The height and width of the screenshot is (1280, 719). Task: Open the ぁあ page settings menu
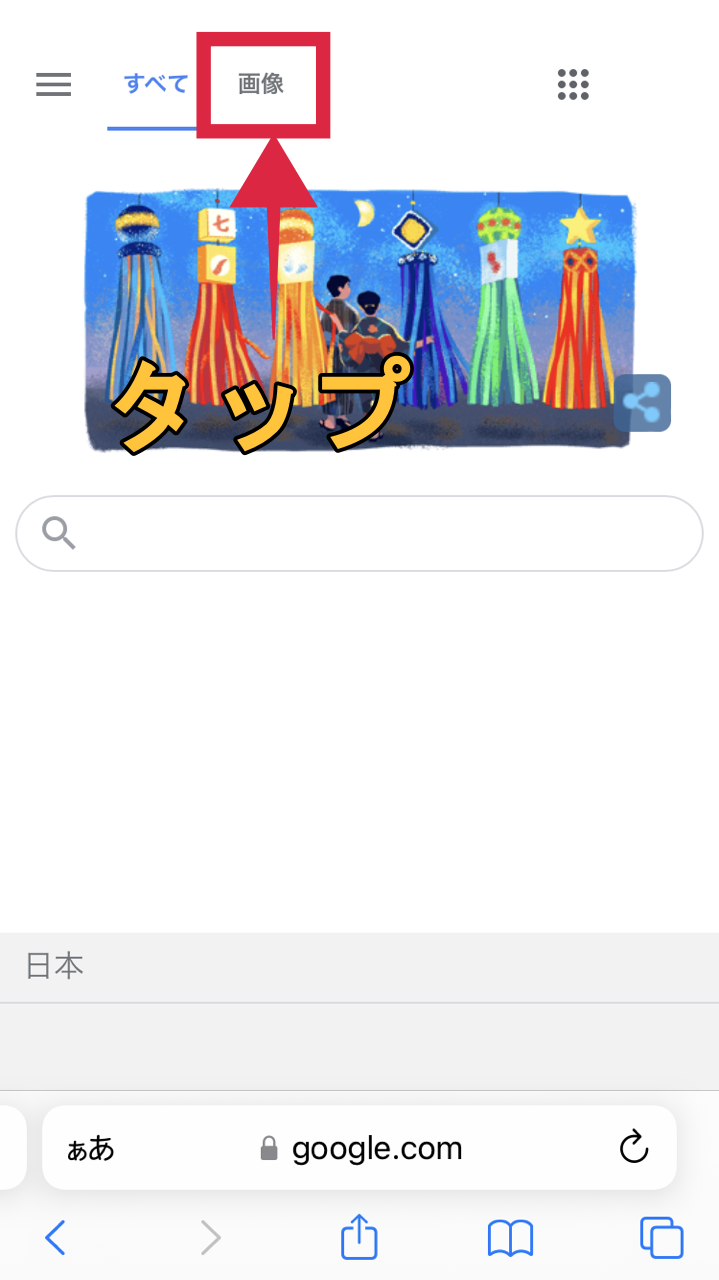tap(91, 1148)
